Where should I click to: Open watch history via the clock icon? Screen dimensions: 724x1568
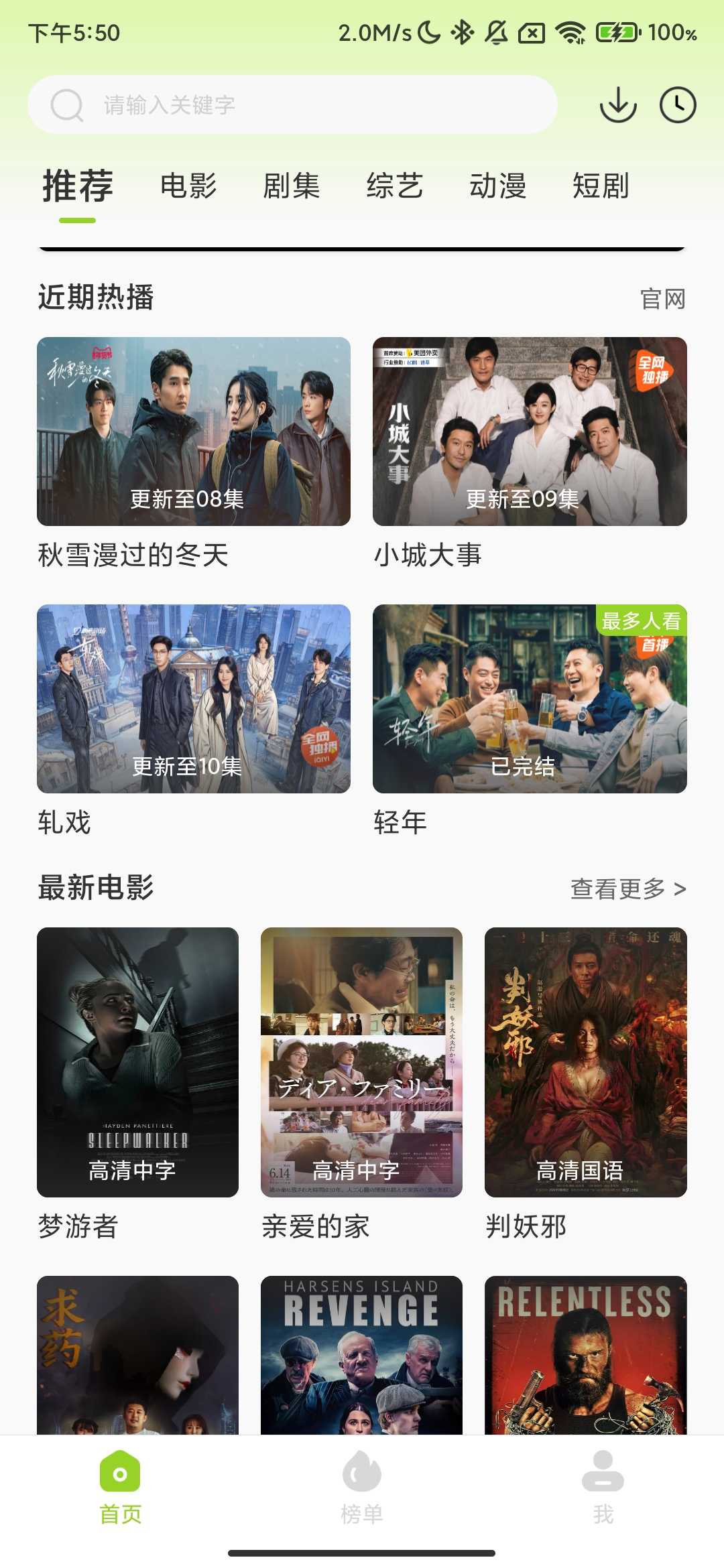coord(679,105)
